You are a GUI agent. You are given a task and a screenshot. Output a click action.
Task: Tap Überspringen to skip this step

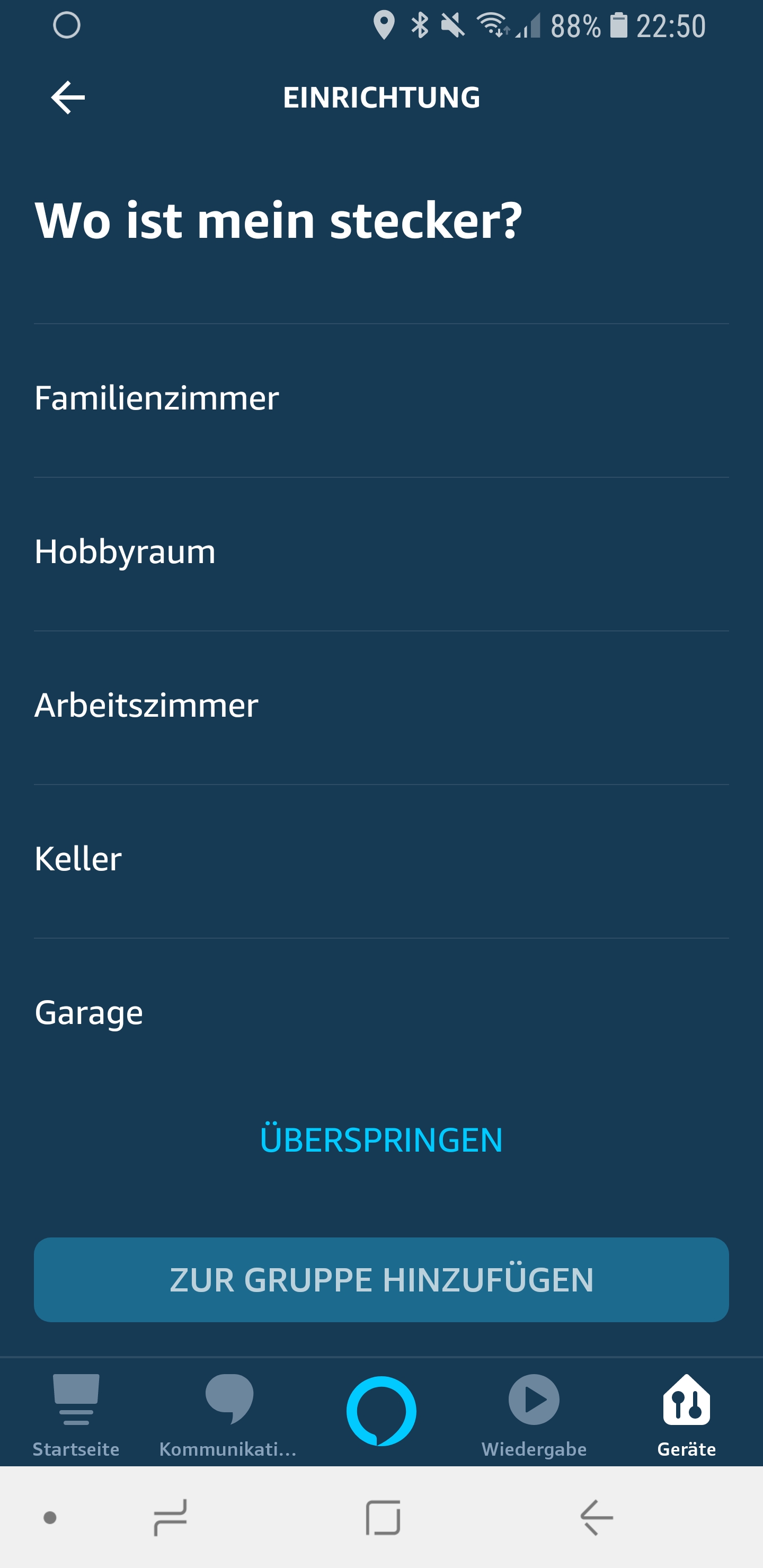coord(381,1140)
